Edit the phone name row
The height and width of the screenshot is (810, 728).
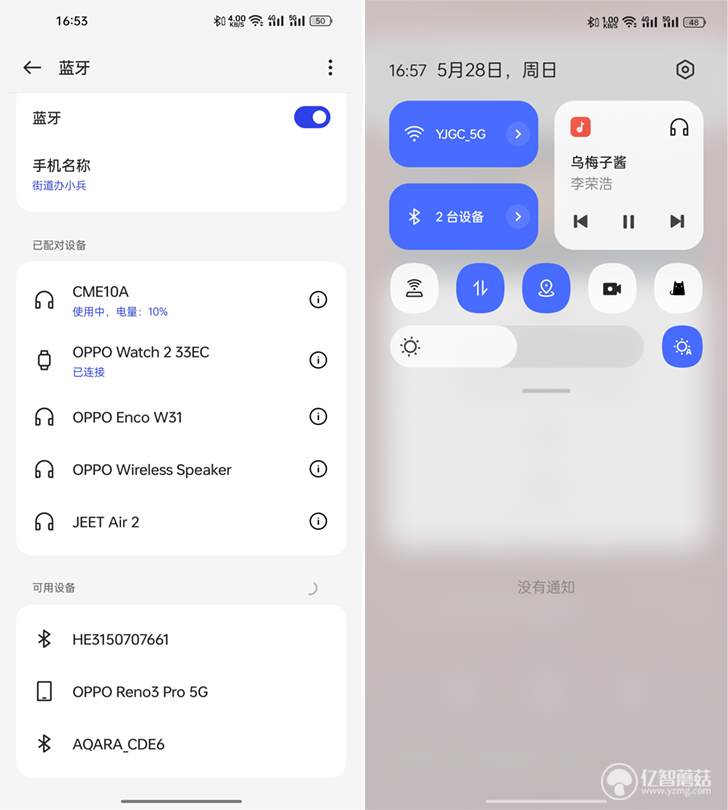pos(180,174)
